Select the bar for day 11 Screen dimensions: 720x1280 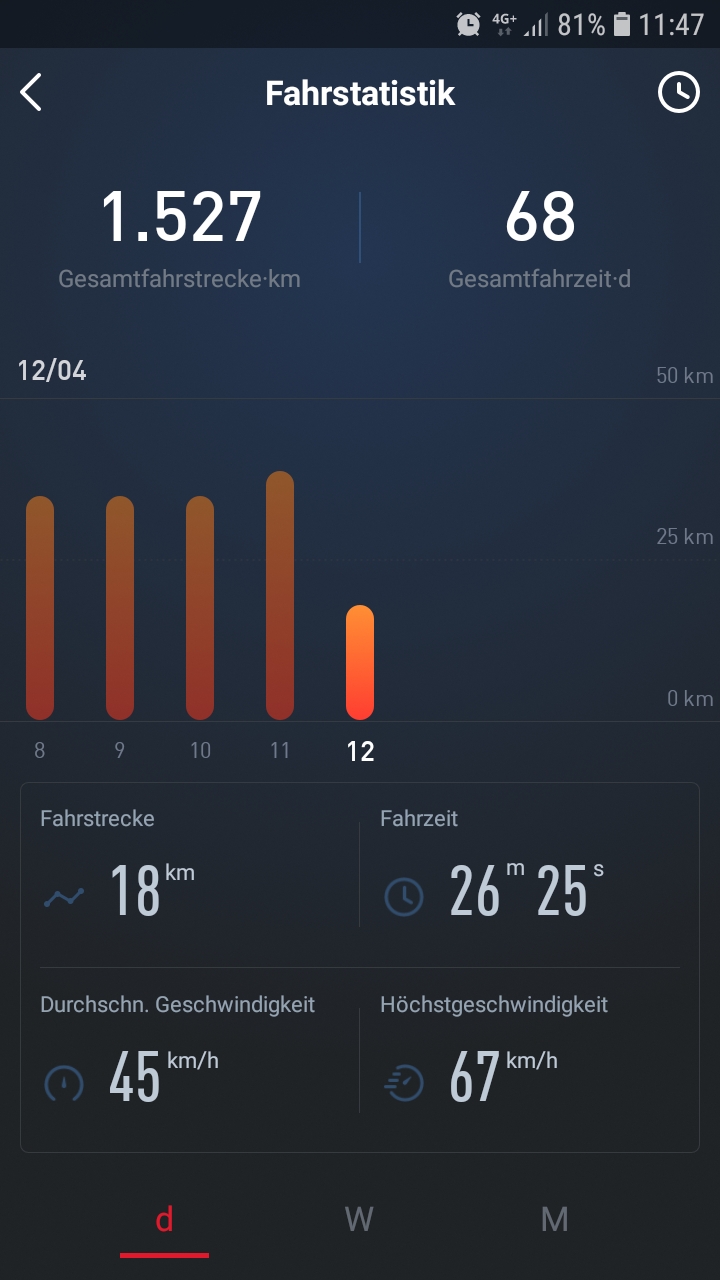point(280,595)
